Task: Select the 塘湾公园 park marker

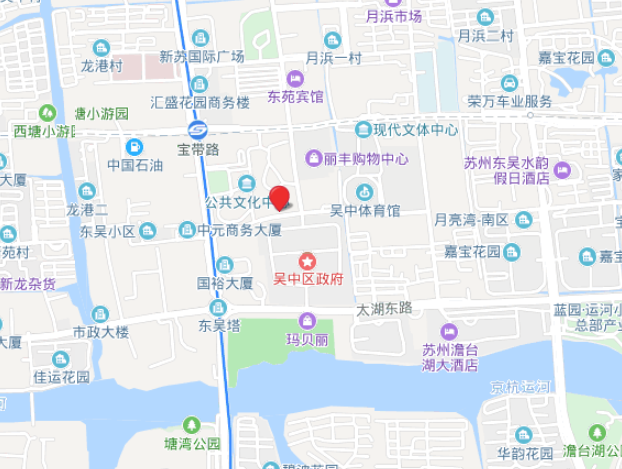Action: point(191,425)
